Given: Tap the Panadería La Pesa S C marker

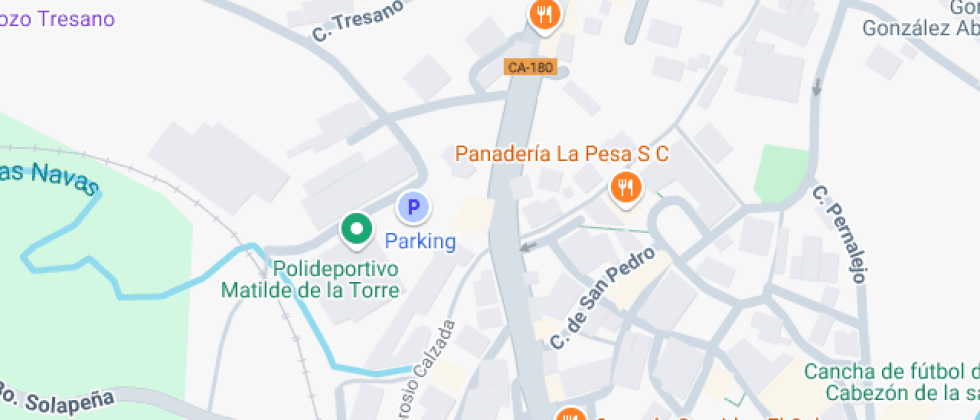Looking at the screenshot, I should pos(626,187).
